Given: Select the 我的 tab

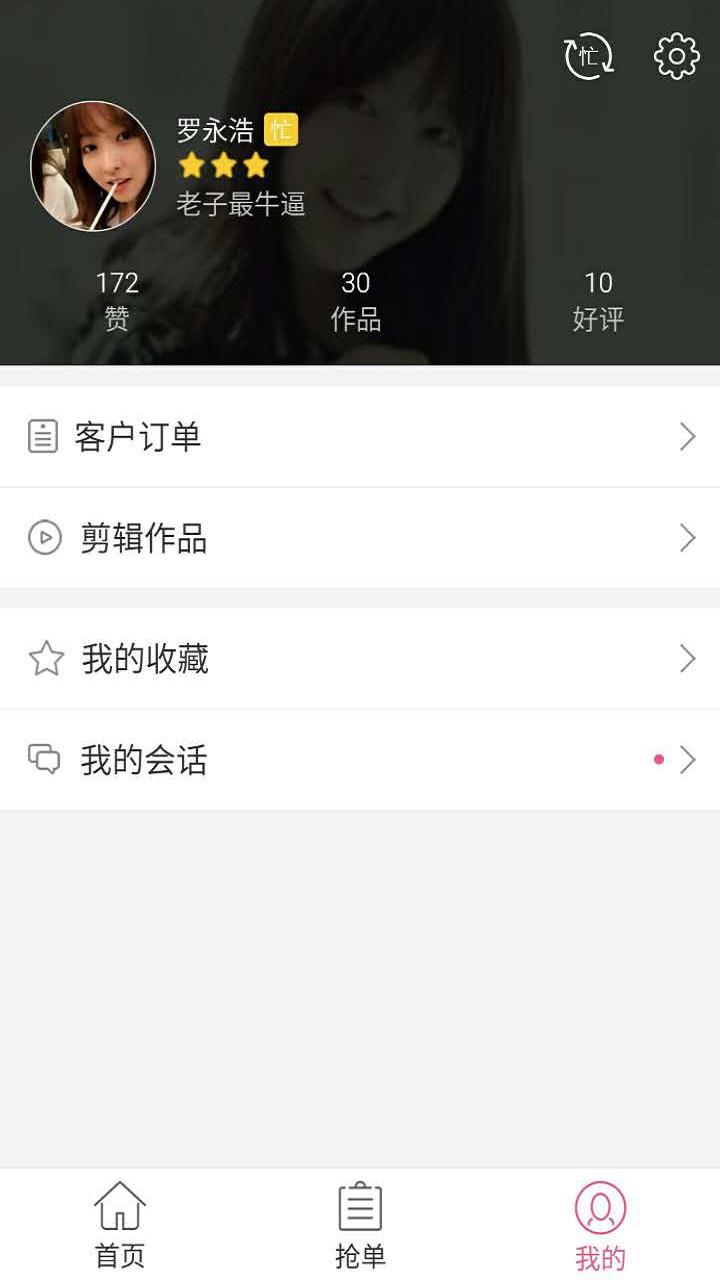Looking at the screenshot, I should click(x=600, y=1224).
